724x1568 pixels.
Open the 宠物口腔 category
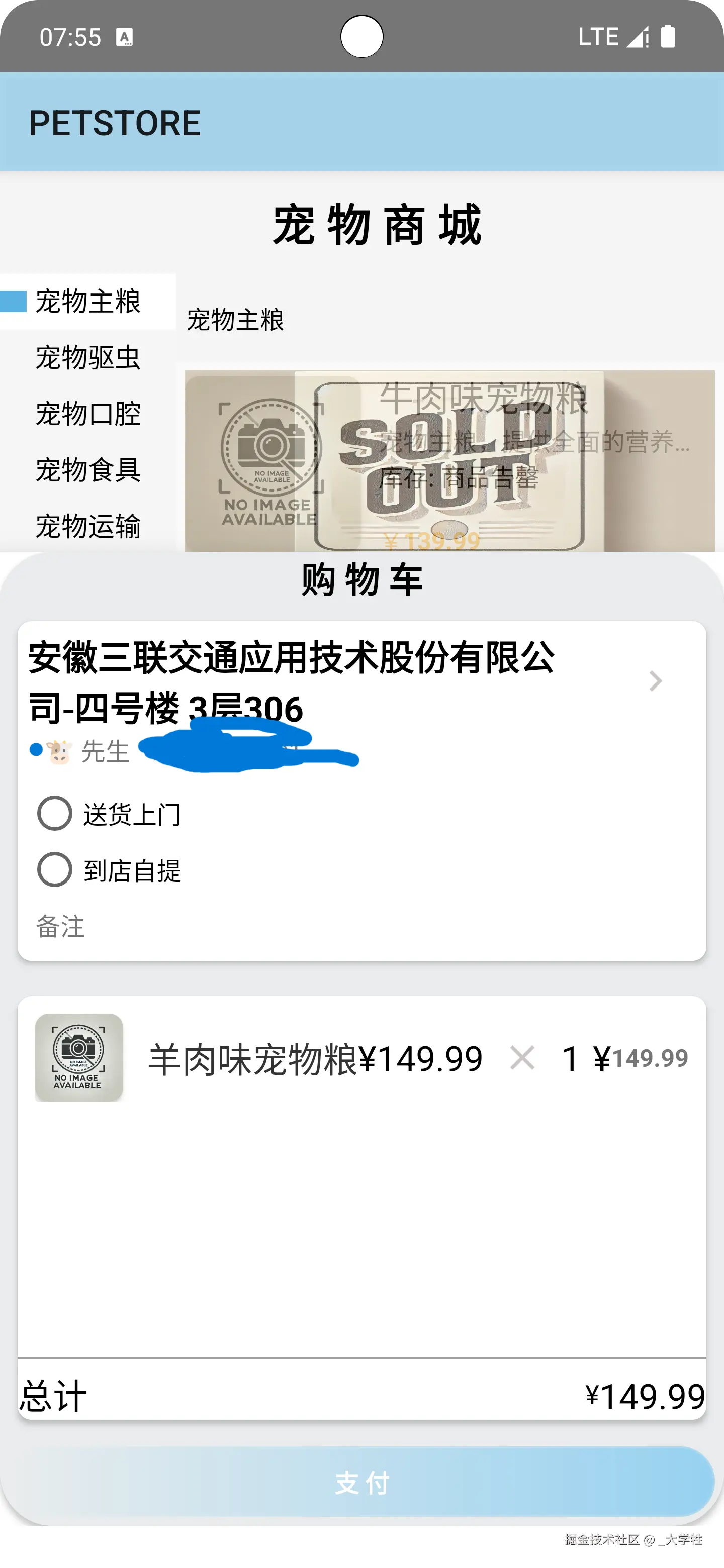pyautogui.click(x=87, y=414)
